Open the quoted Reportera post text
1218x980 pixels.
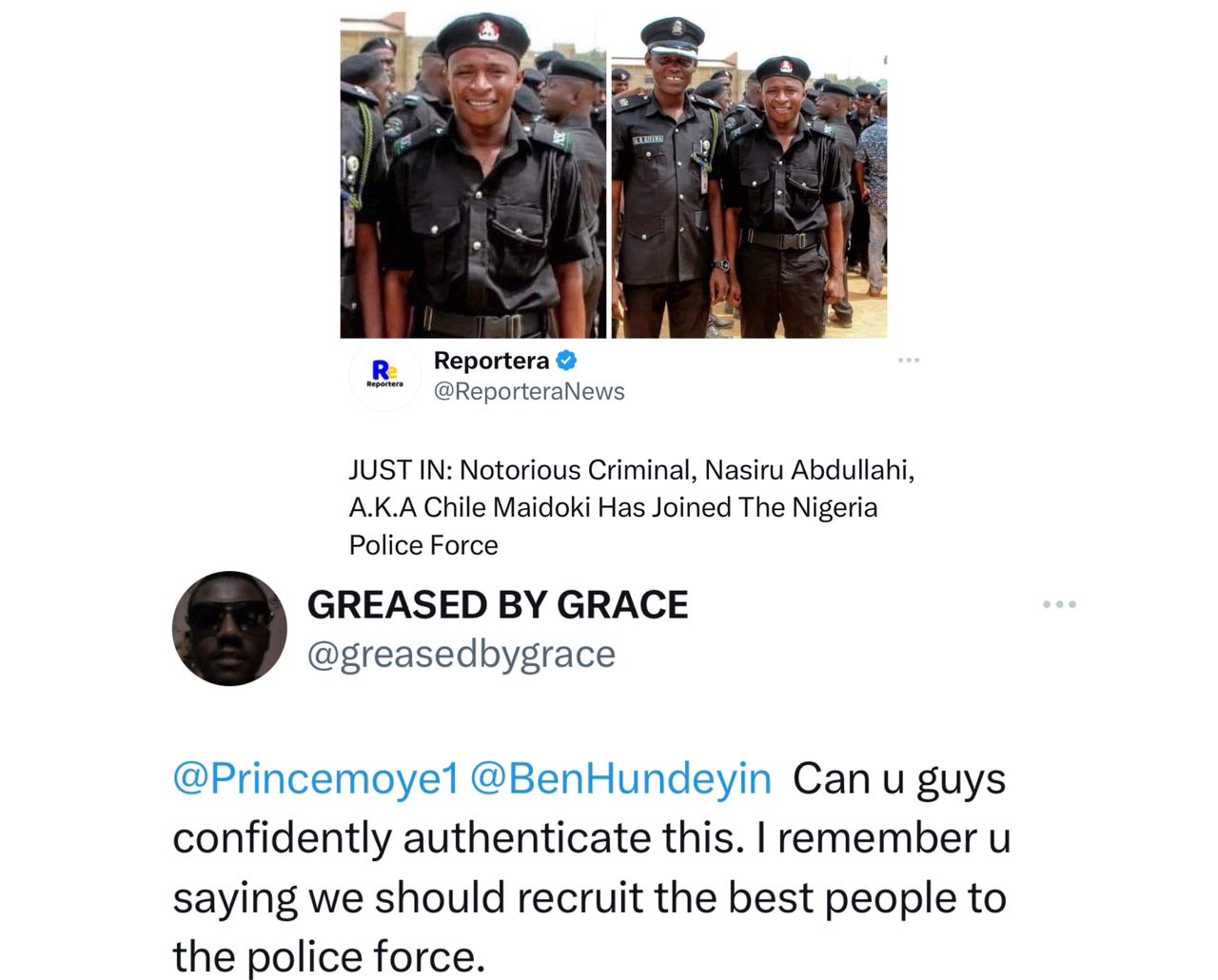[x=631, y=507]
